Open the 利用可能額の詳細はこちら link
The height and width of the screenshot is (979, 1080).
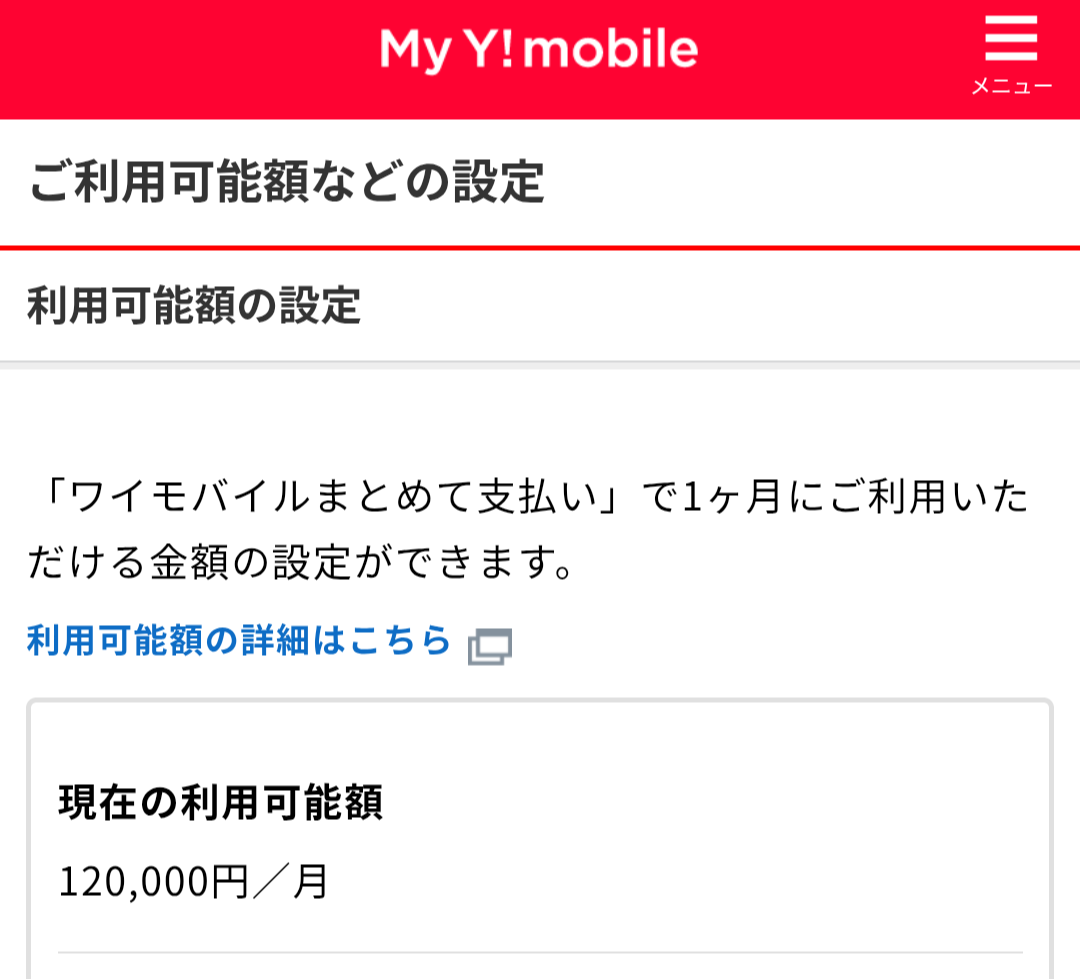(240, 641)
